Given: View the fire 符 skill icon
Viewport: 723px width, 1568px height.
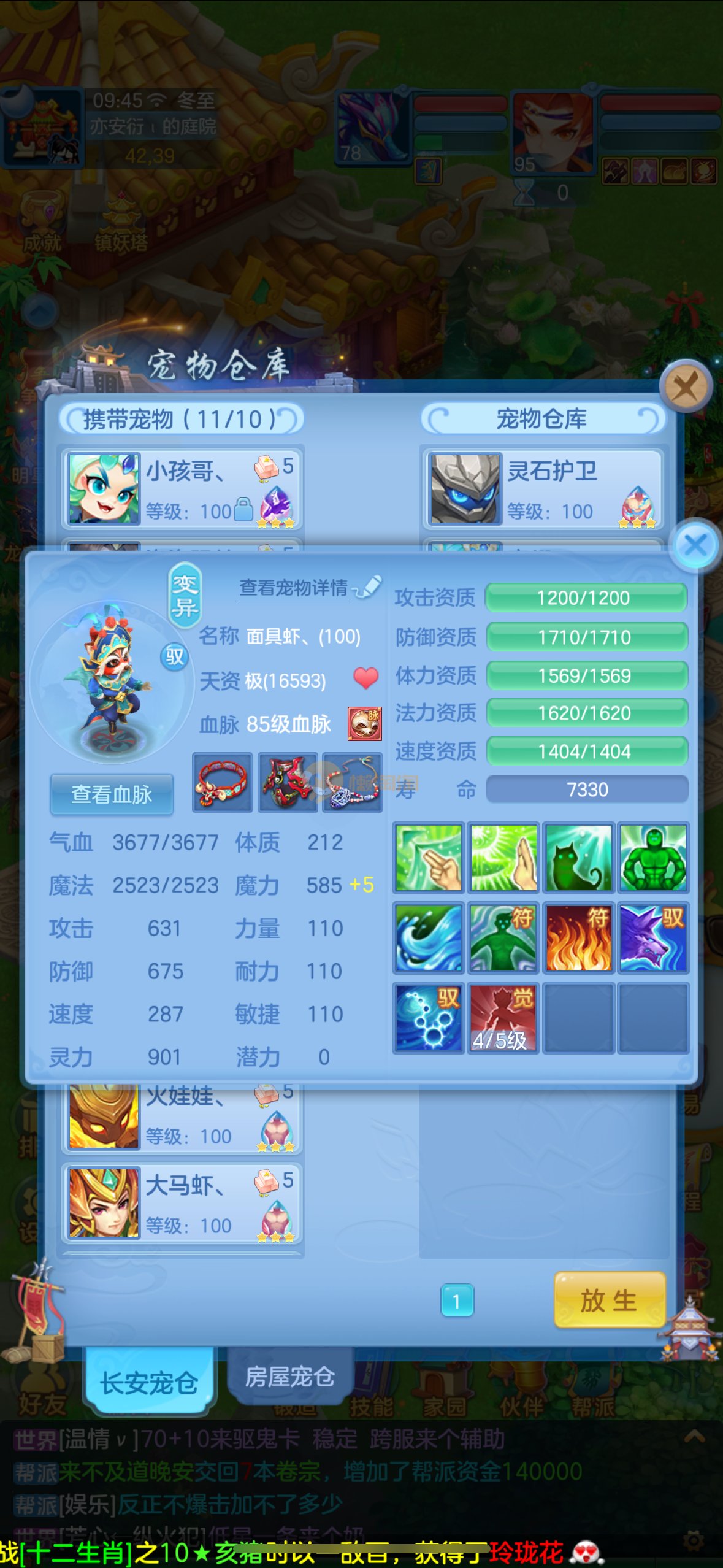Looking at the screenshot, I should click(578, 938).
